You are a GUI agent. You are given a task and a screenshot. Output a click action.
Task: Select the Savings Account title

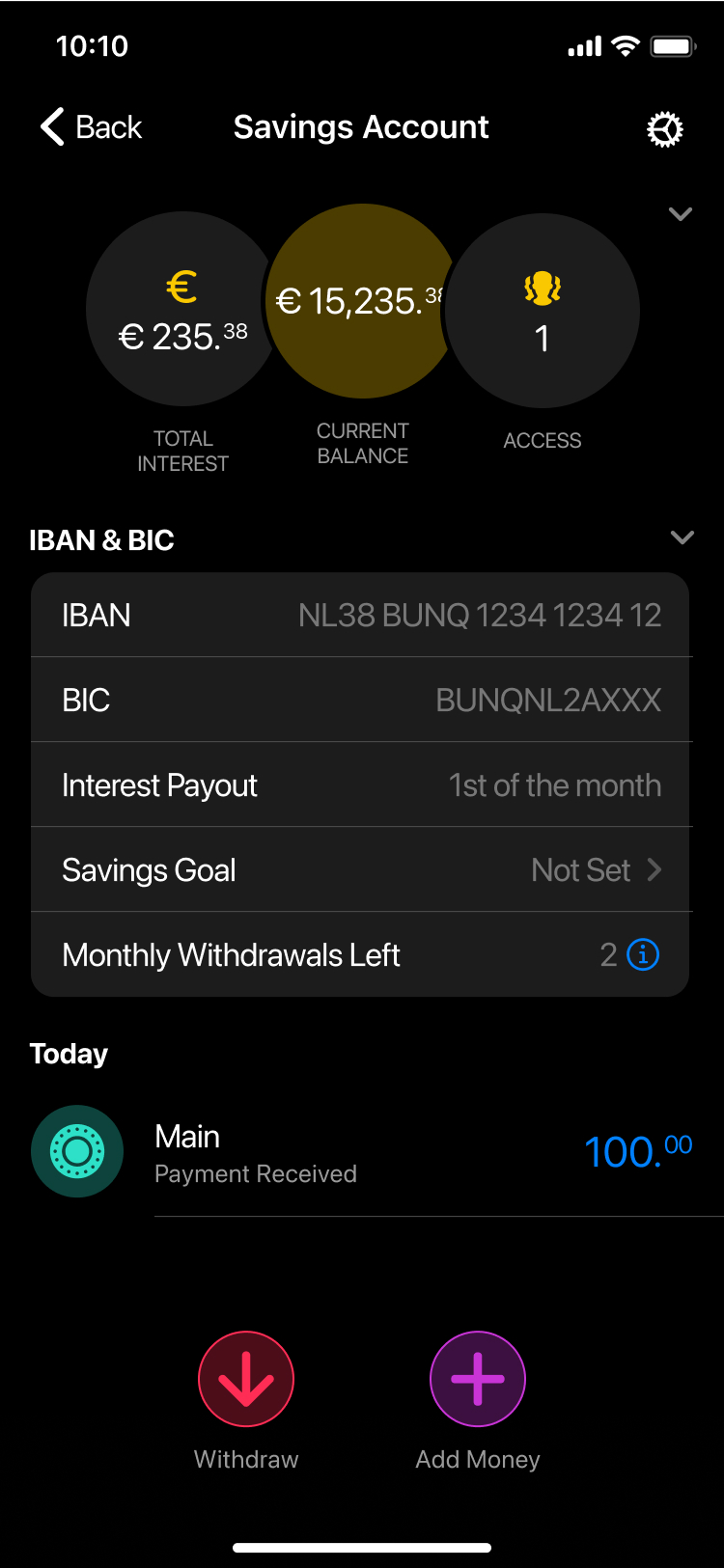point(361,126)
